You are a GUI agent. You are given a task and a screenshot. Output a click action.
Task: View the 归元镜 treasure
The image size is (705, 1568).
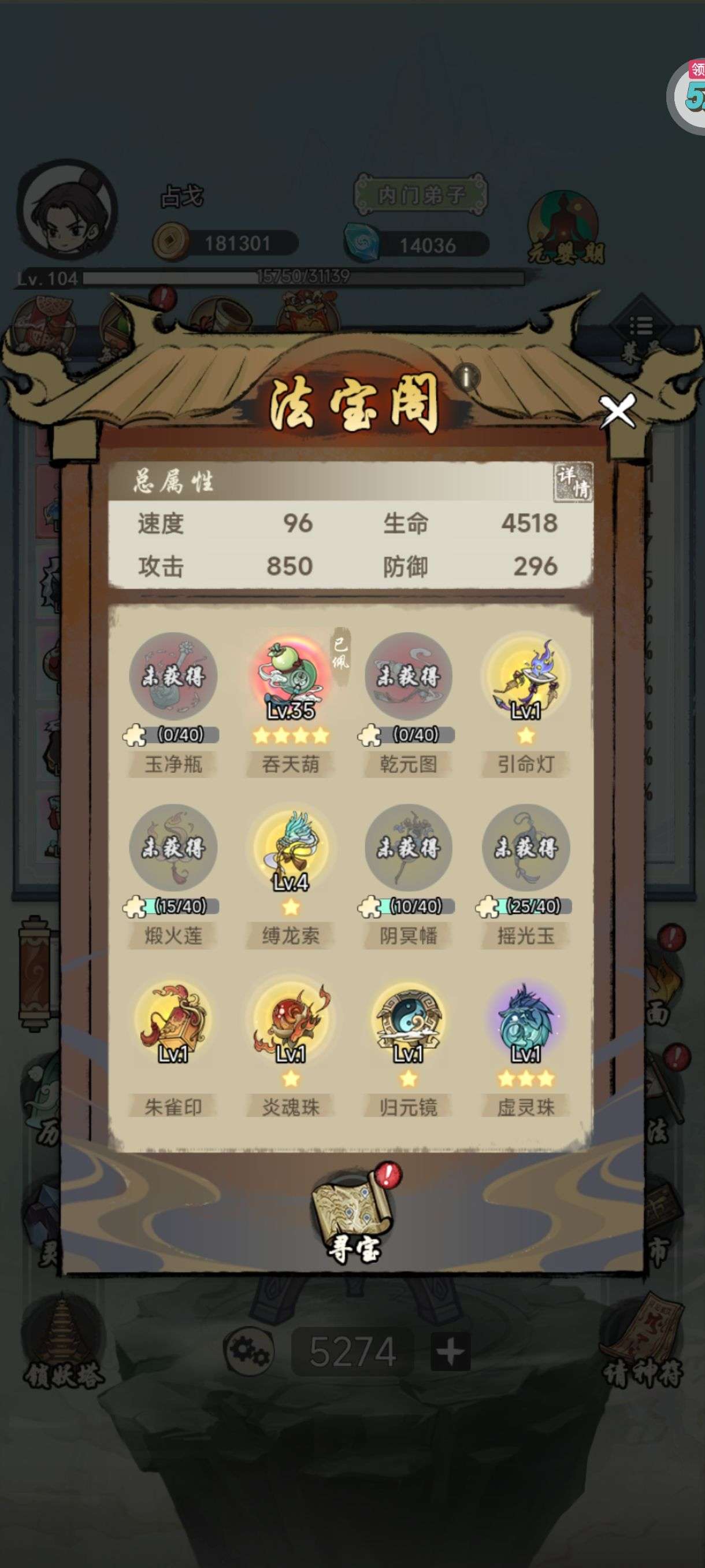point(408,1019)
